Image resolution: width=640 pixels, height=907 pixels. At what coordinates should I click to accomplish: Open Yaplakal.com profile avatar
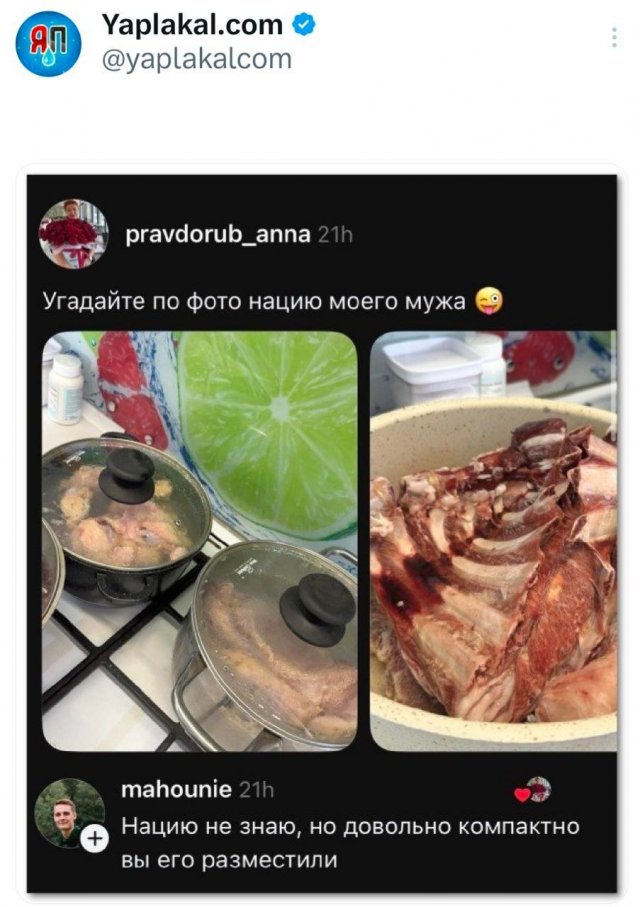click(49, 42)
